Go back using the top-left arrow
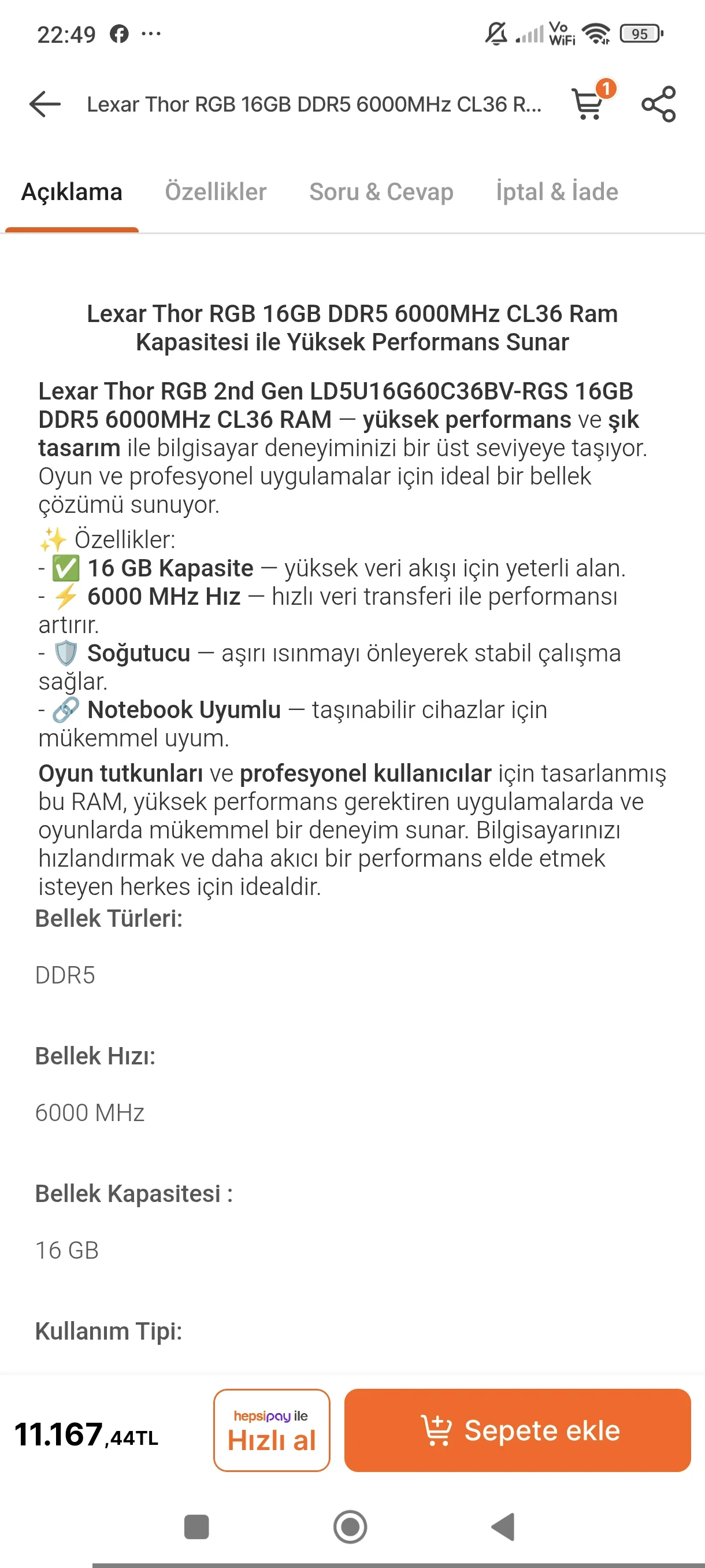 coord(45,104)
